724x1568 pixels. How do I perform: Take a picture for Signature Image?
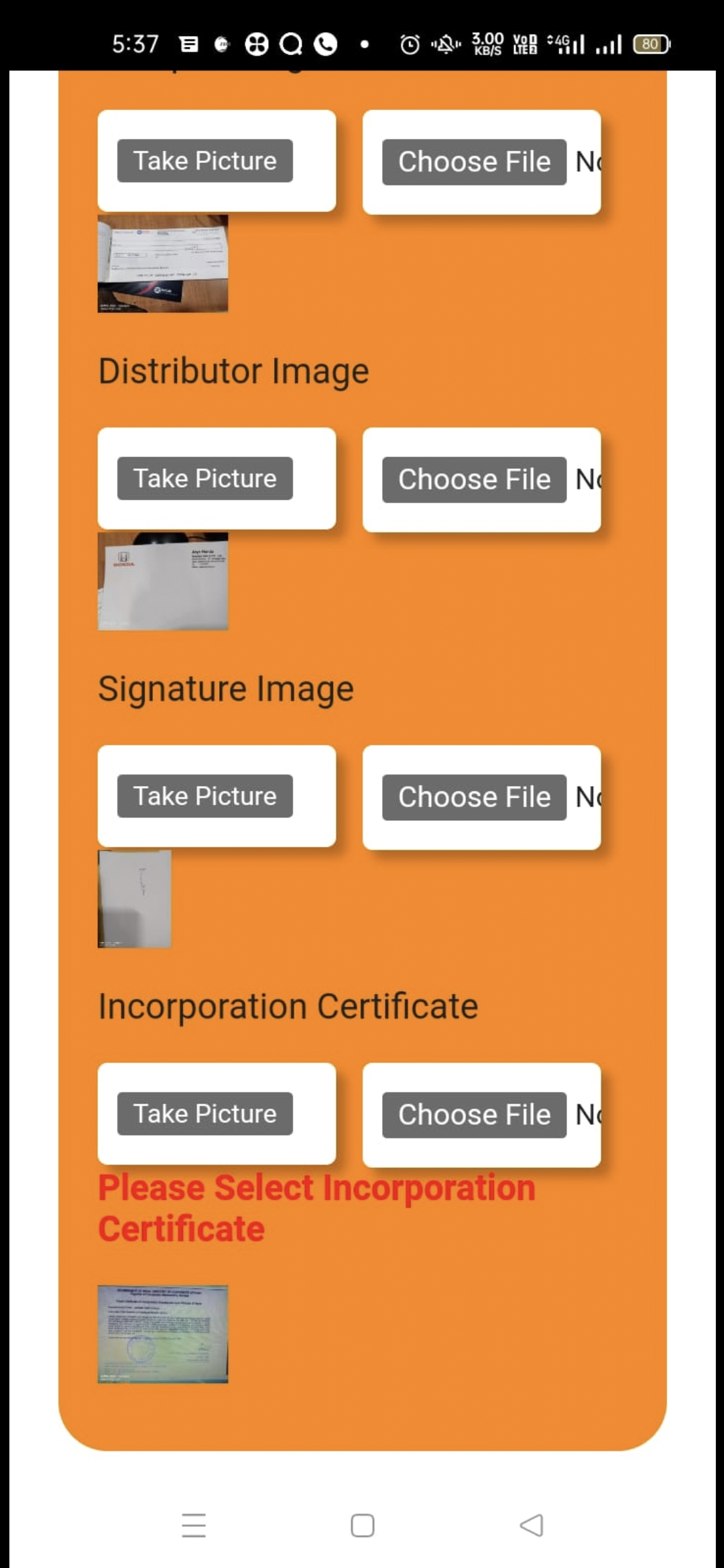point(204,796)
